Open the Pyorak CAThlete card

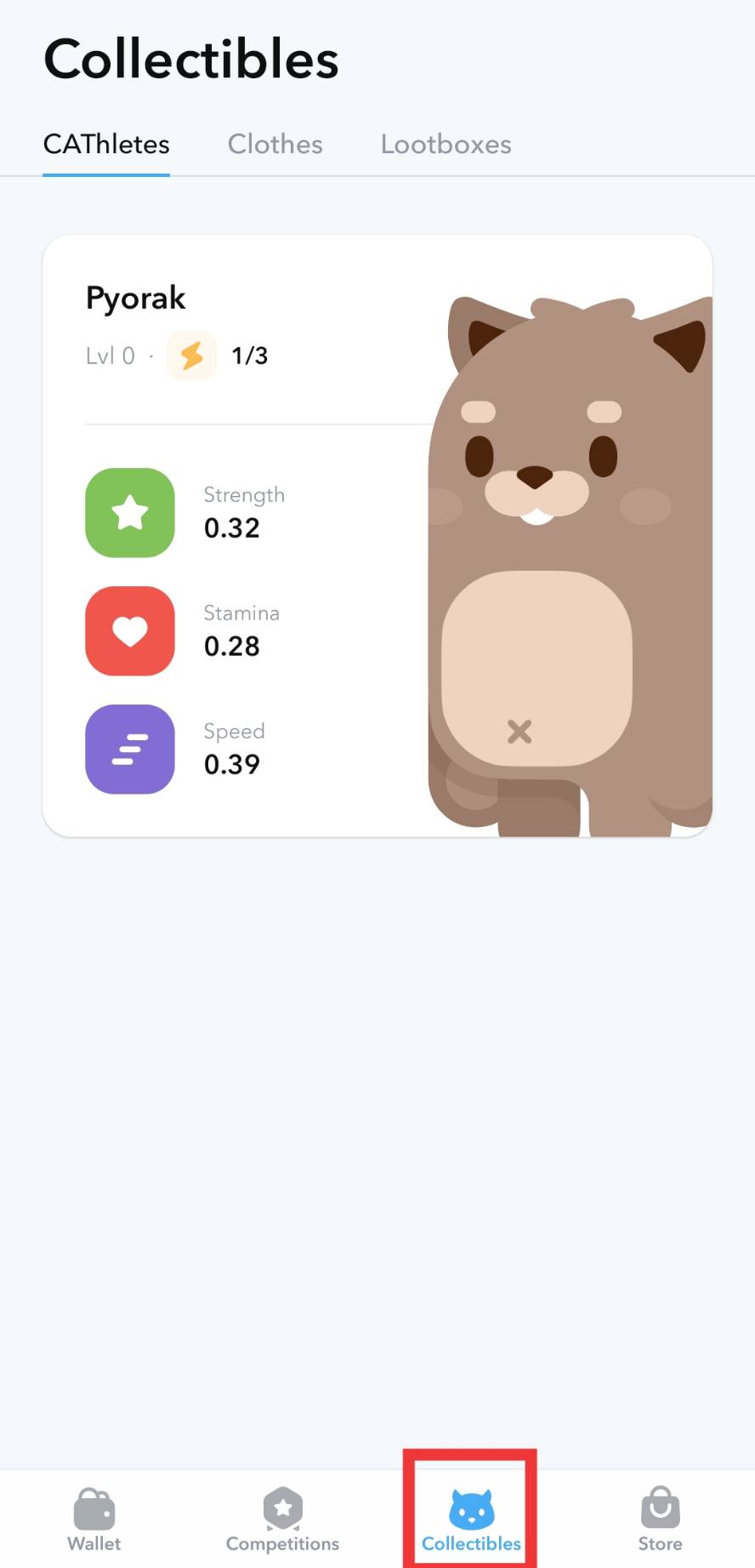(377, 535)
